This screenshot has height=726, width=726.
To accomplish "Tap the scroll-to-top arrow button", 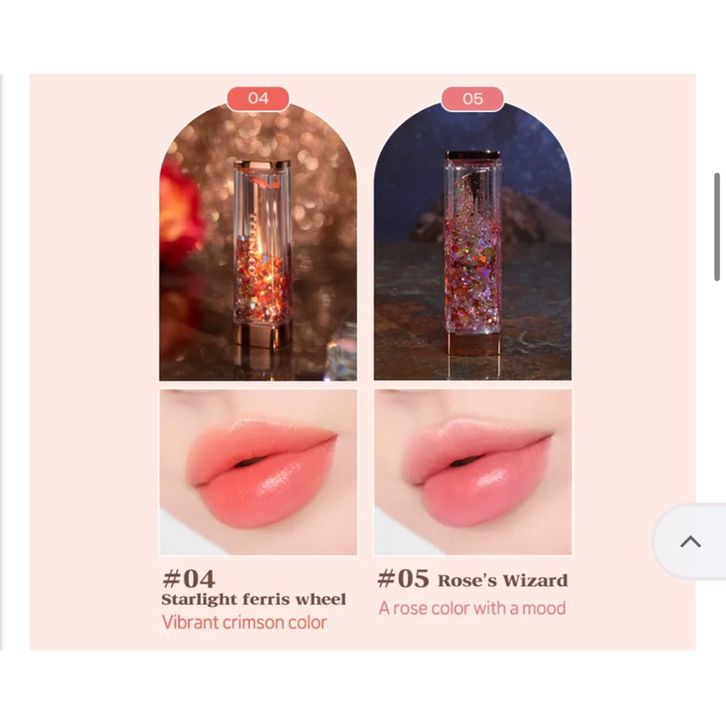I will (690, 542).
